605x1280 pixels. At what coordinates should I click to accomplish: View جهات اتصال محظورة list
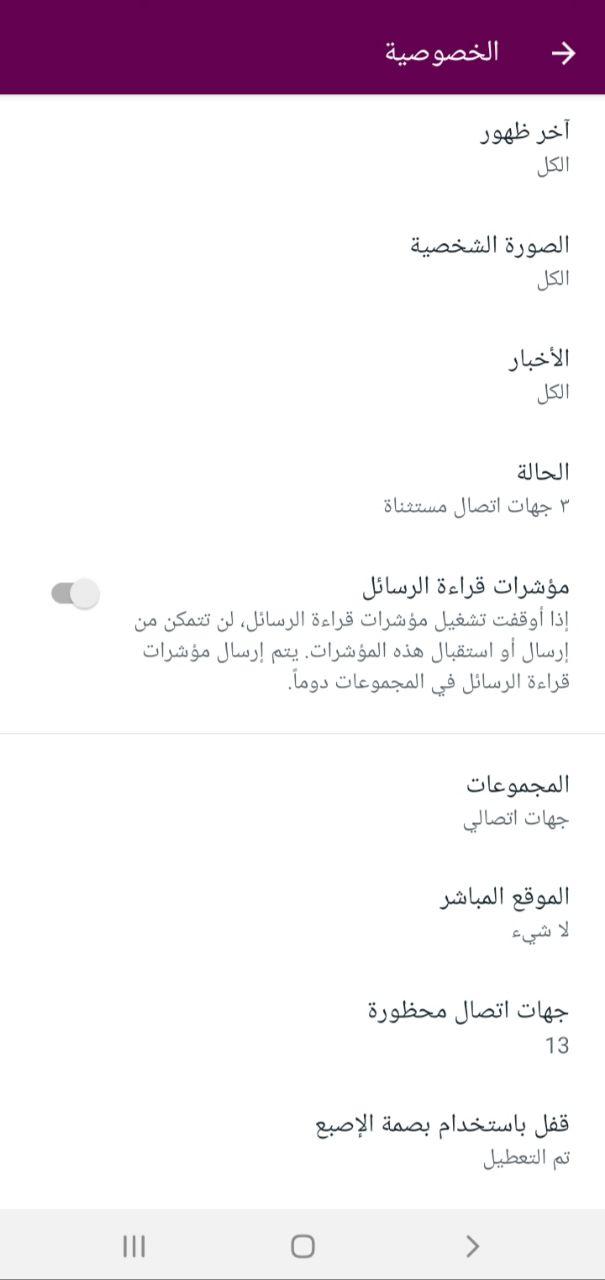tap(468, 1026)
